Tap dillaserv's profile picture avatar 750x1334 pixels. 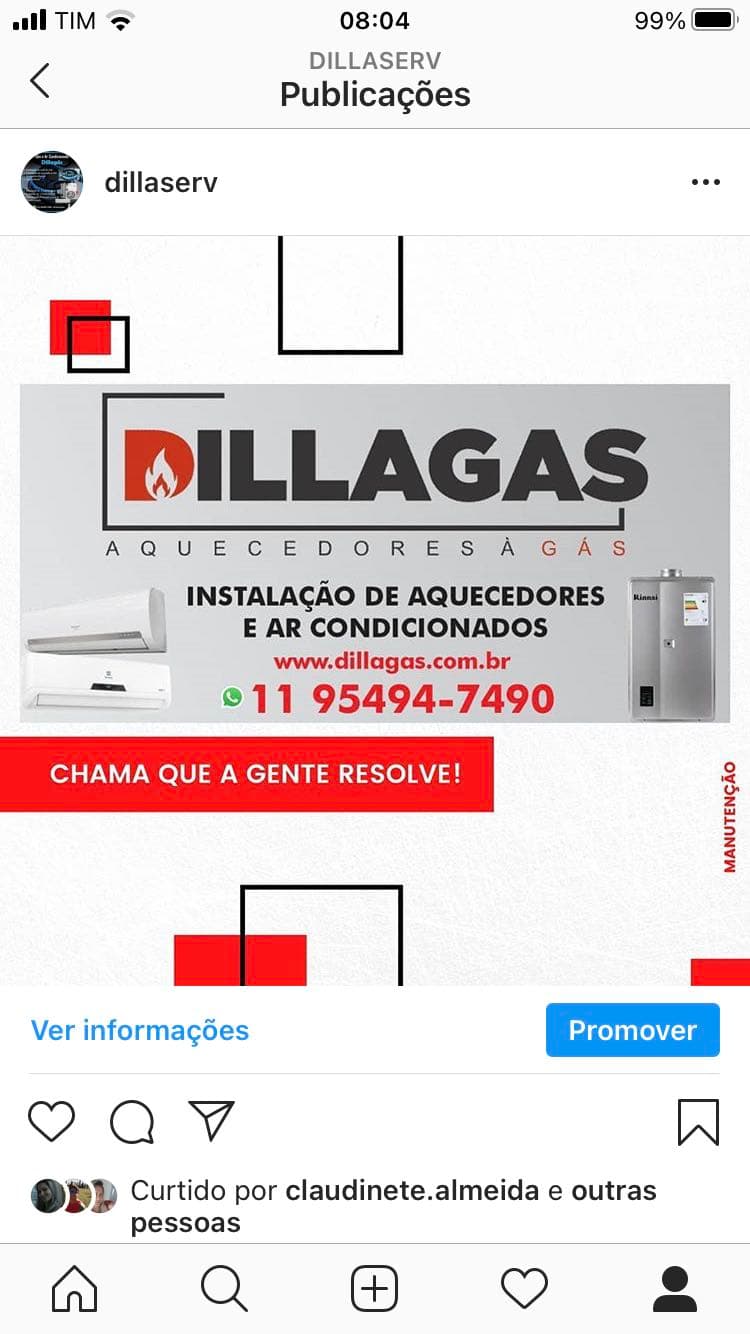(x=52, y=182)
